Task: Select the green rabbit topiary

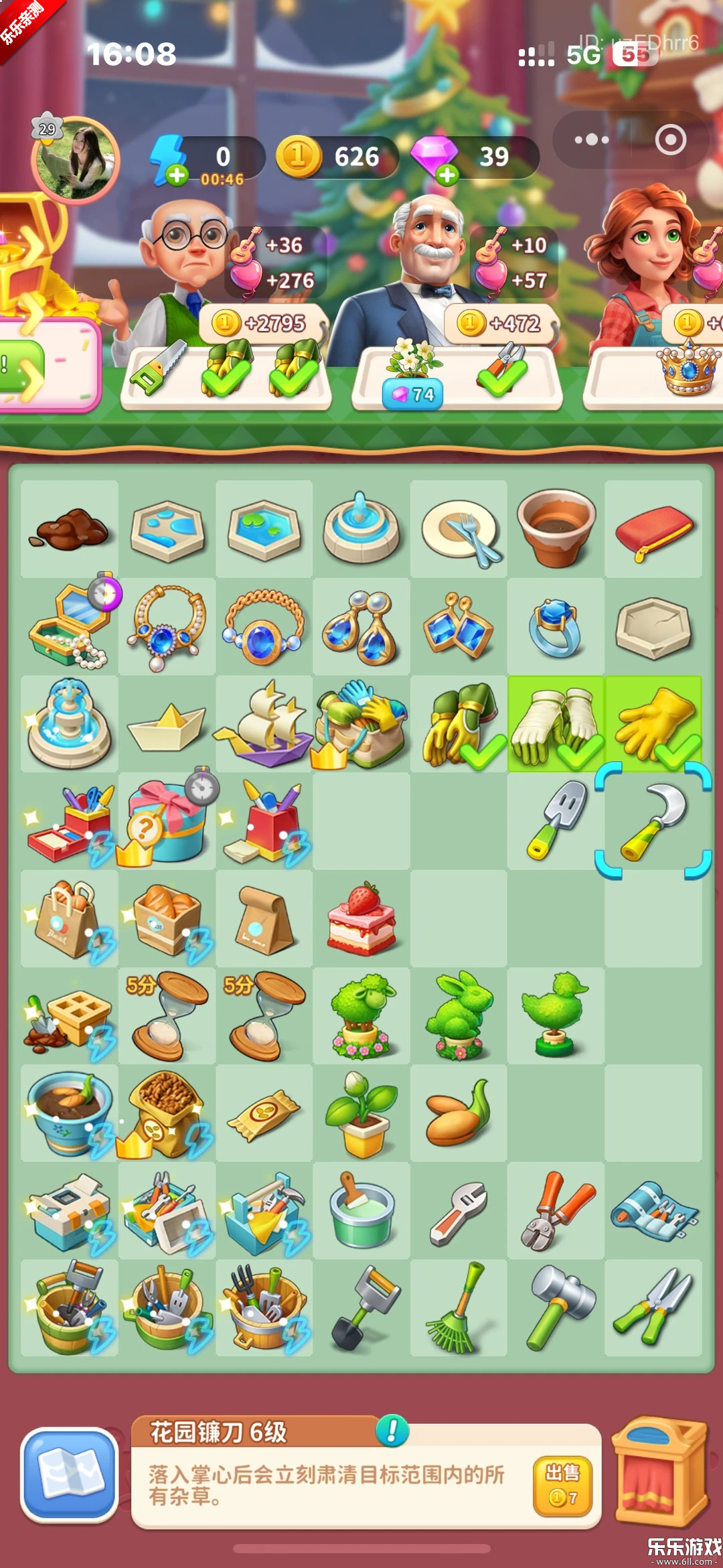Action: [459, 1016]
